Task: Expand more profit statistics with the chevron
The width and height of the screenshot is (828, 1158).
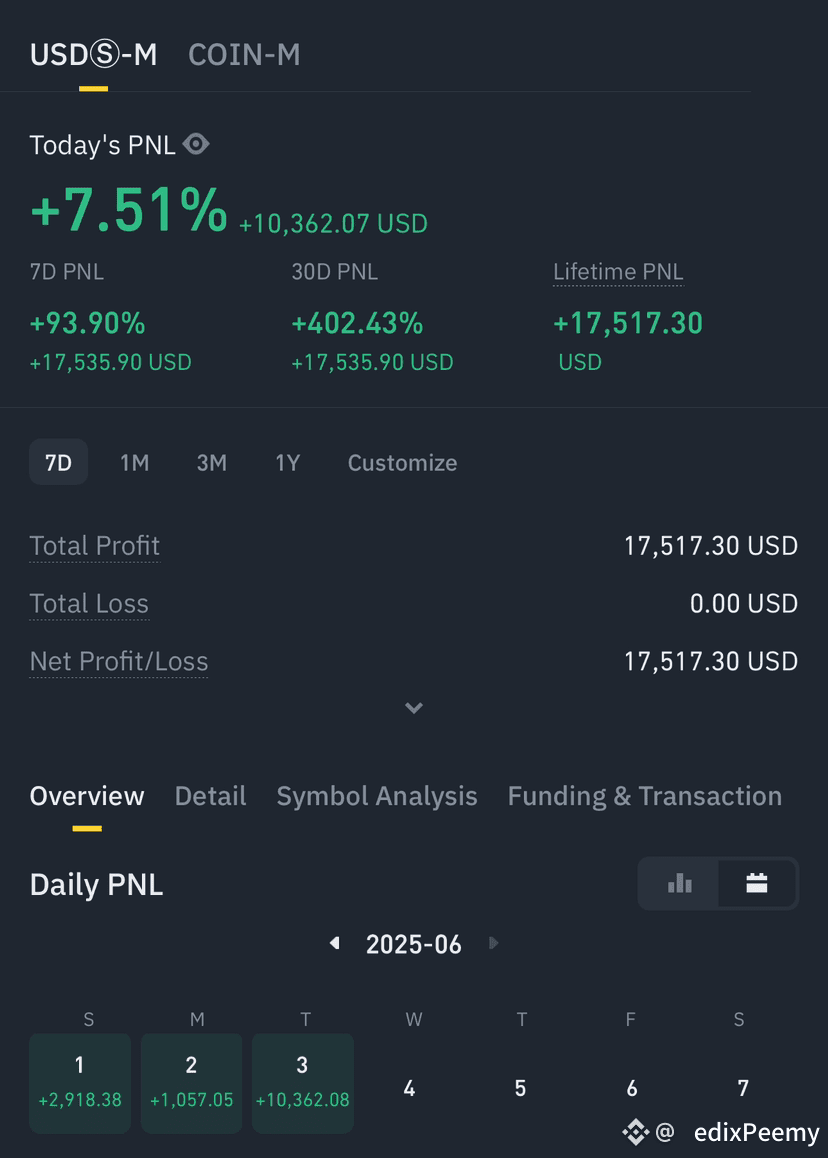Action: point(414,708)
